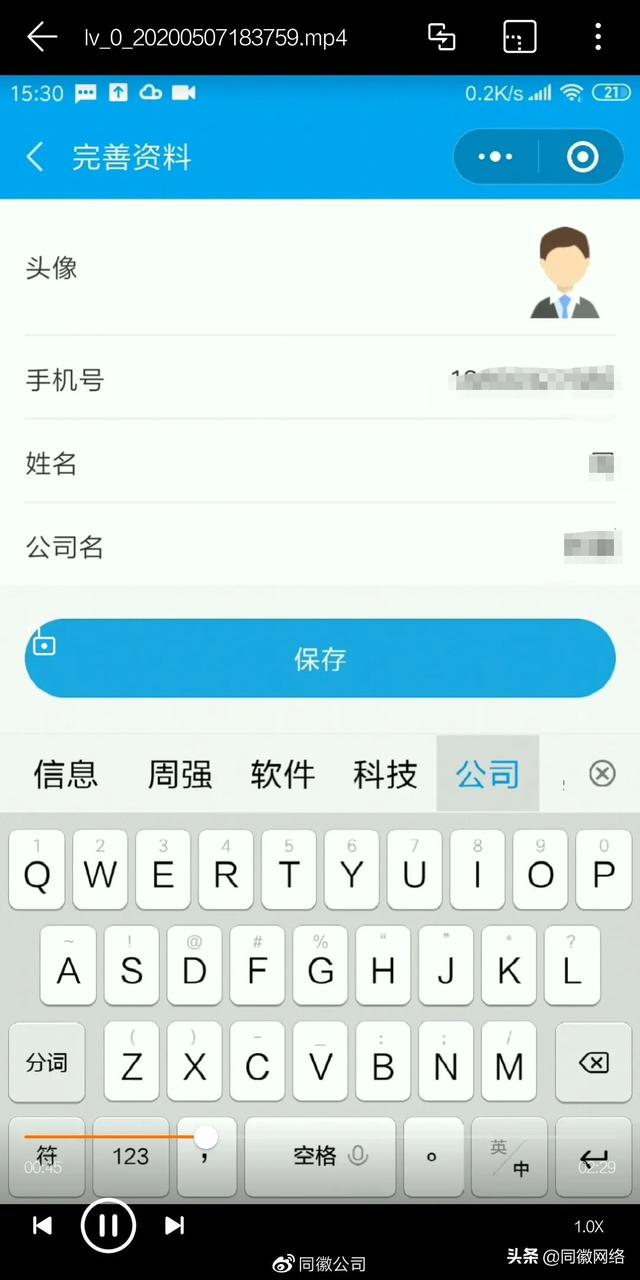Skip to the next video

(x=174, y=1225)
